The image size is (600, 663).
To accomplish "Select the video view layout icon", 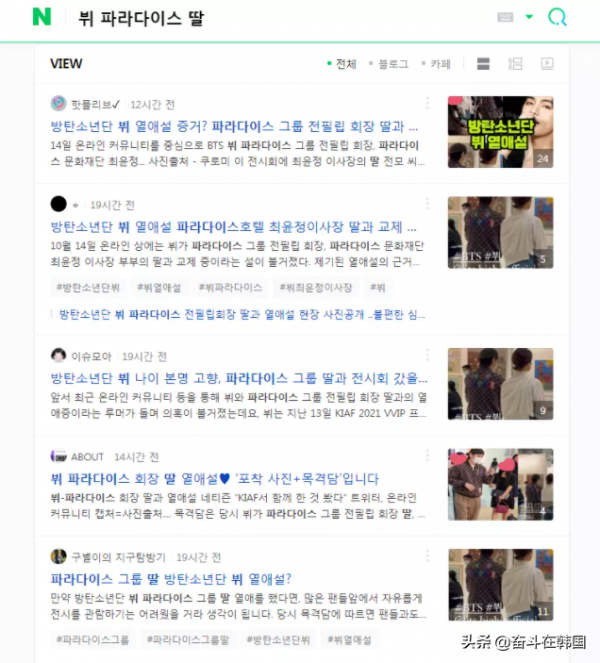I will [547, 64].
